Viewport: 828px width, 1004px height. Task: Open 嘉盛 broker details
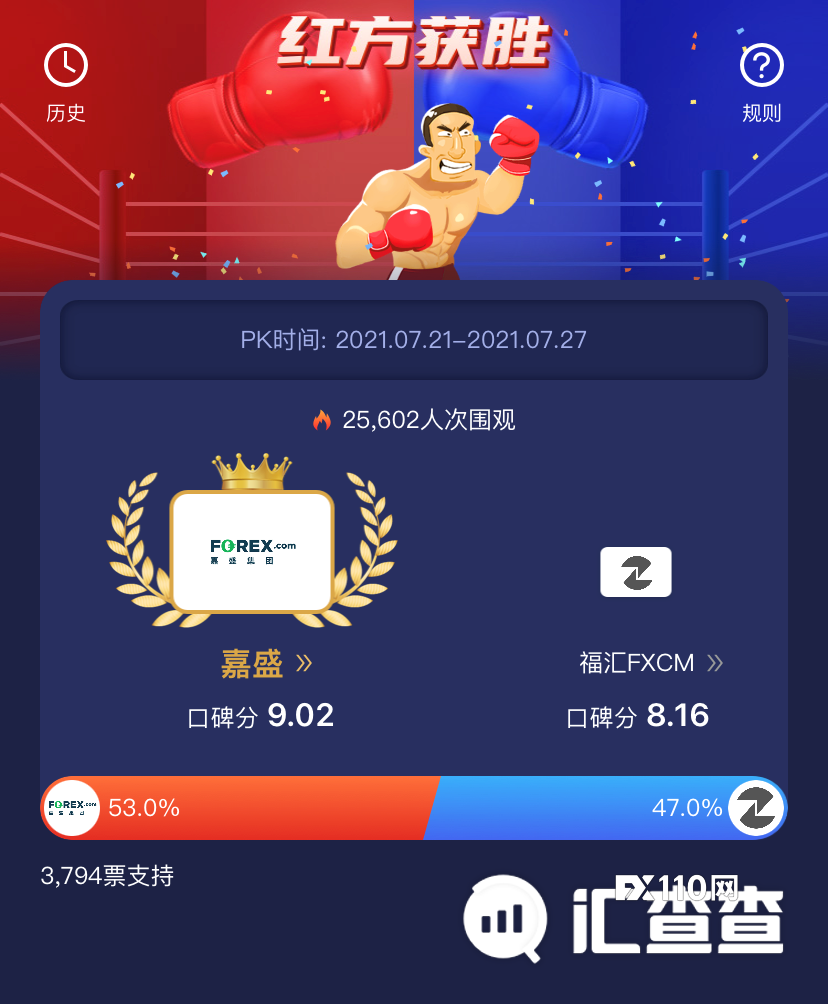point(266,663)
